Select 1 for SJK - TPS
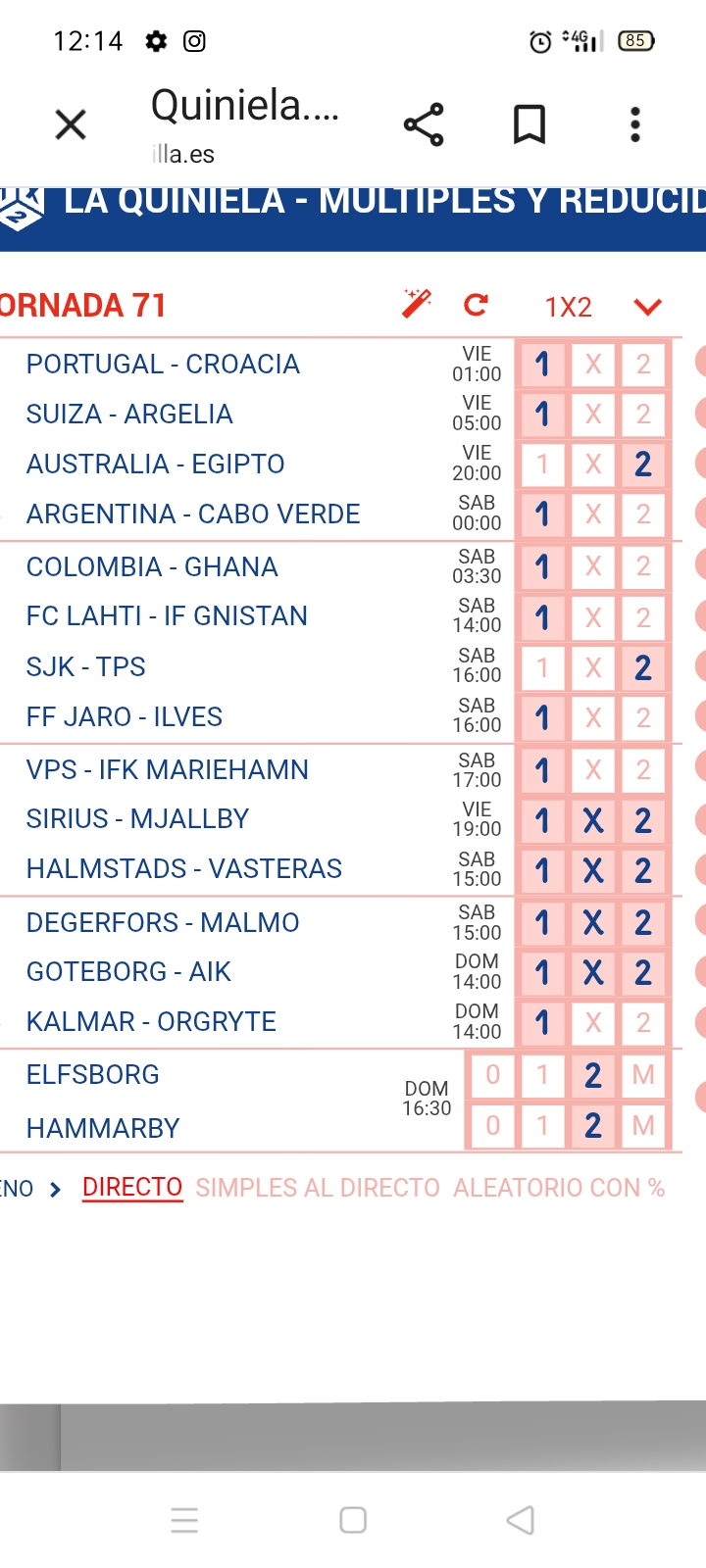 point(542,668)
